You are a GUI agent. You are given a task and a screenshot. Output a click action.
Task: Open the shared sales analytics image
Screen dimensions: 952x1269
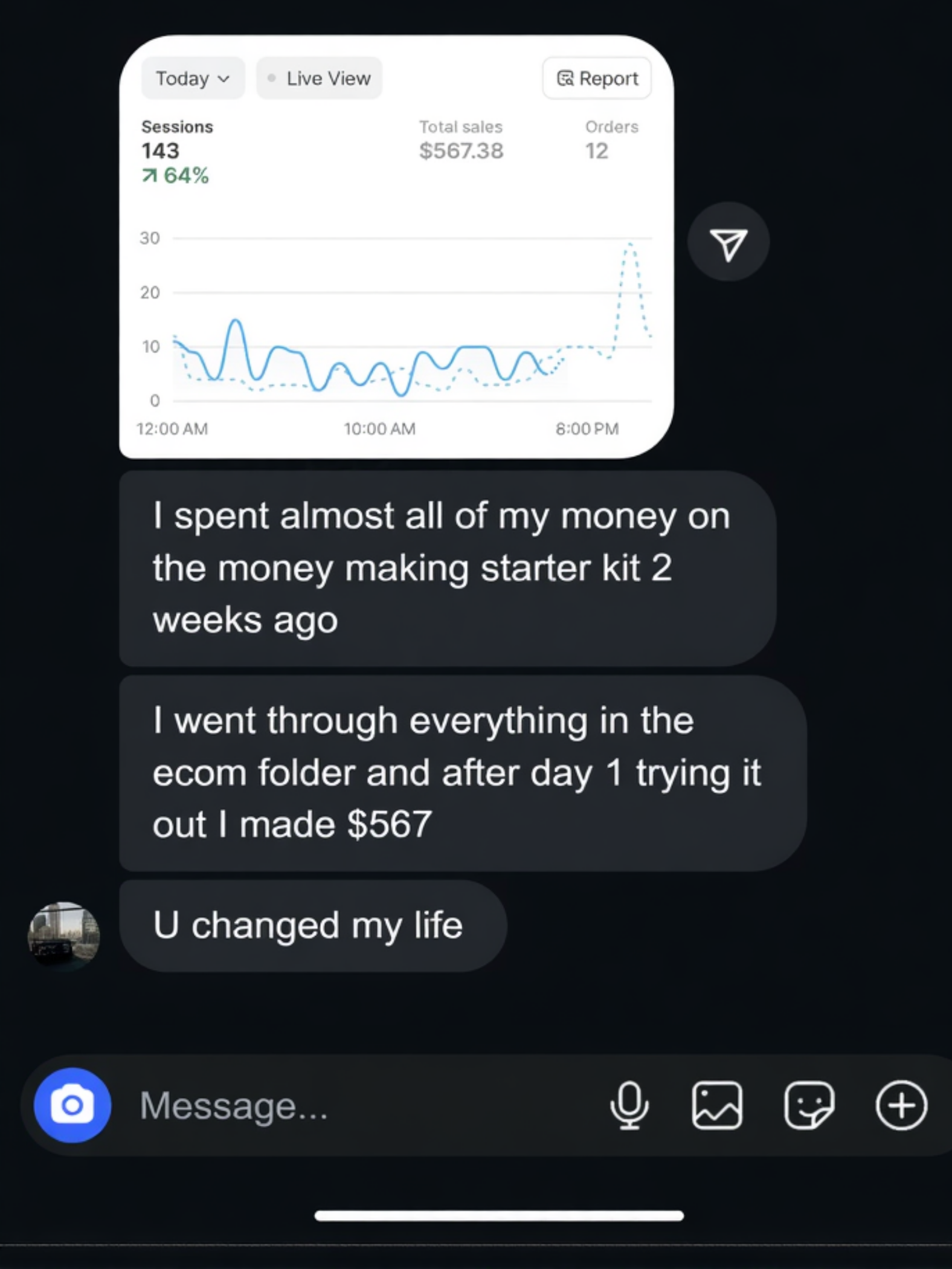396,247
